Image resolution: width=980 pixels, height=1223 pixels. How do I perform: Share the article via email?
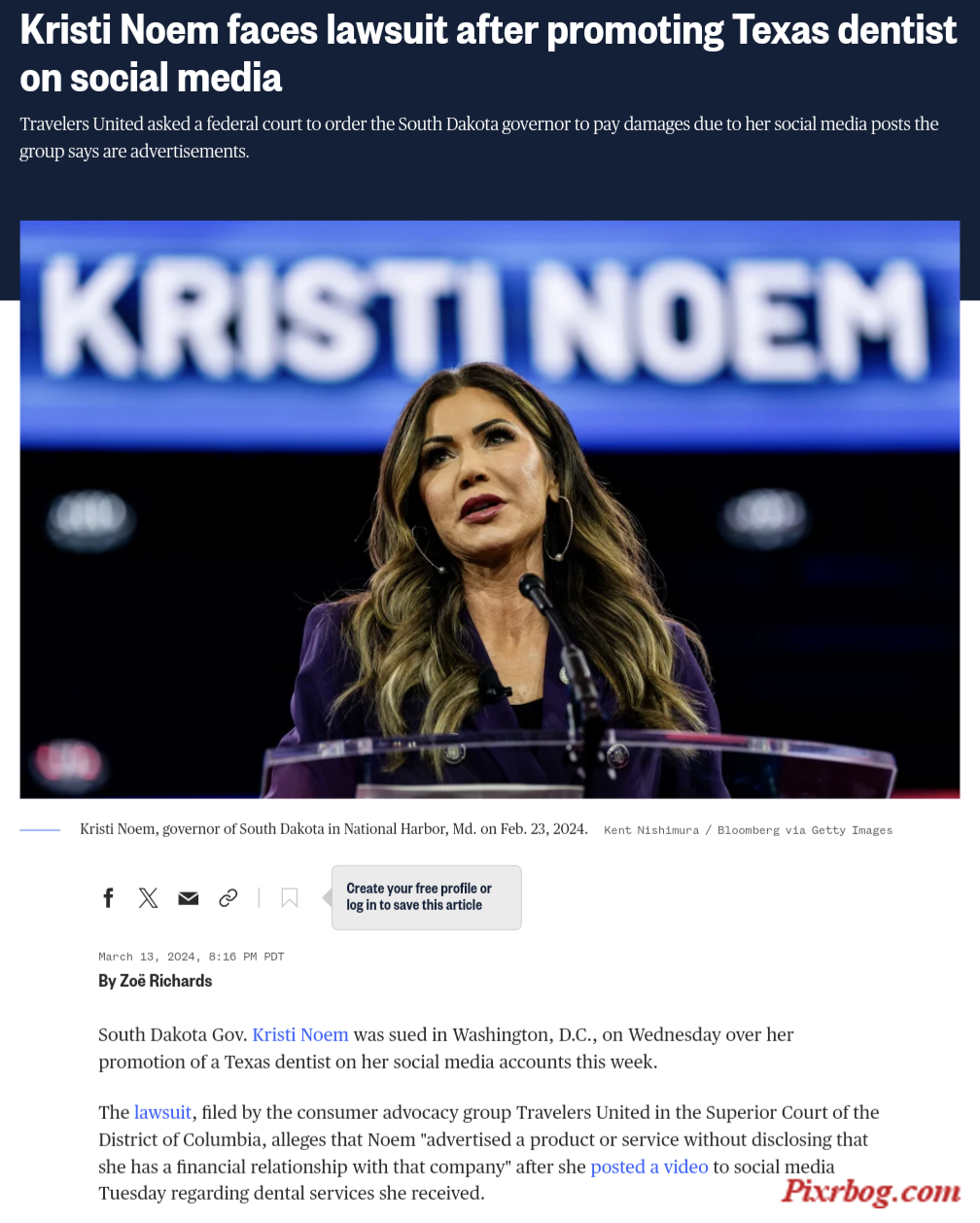tap(189, 897)
